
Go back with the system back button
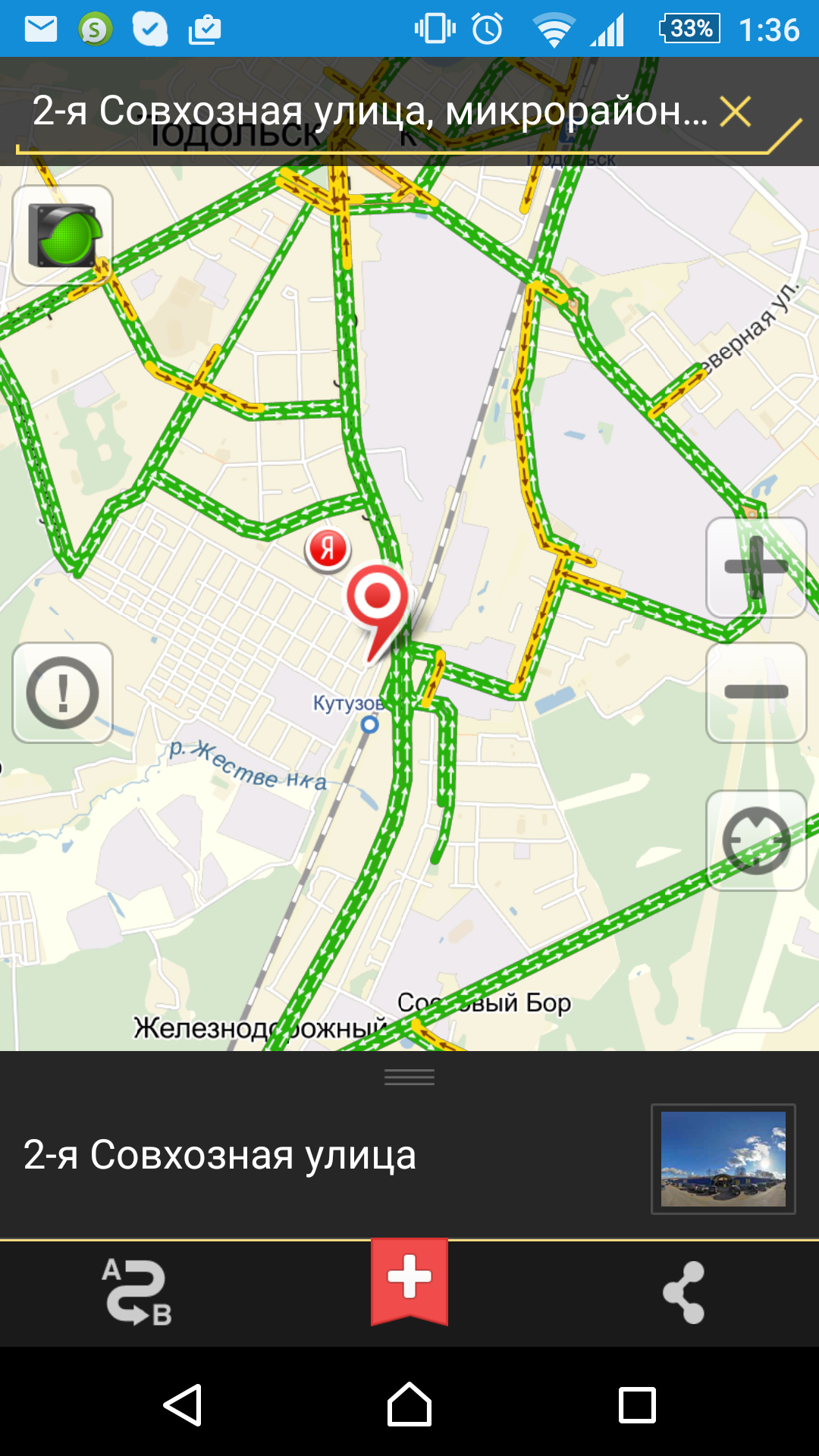pyautogui.click(x=183, y=1405)
